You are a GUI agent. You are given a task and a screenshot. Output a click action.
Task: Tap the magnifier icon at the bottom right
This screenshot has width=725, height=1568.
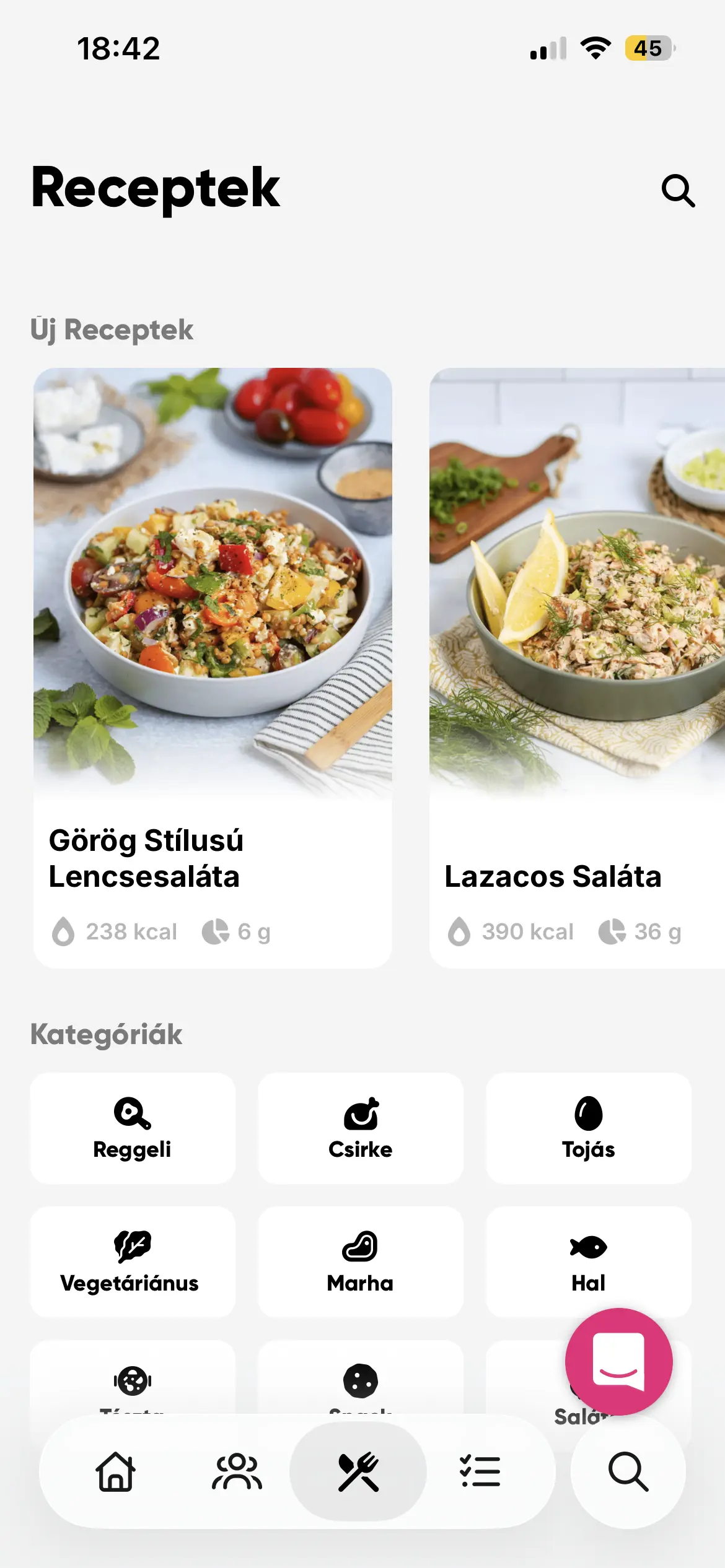coord(629,1472)
